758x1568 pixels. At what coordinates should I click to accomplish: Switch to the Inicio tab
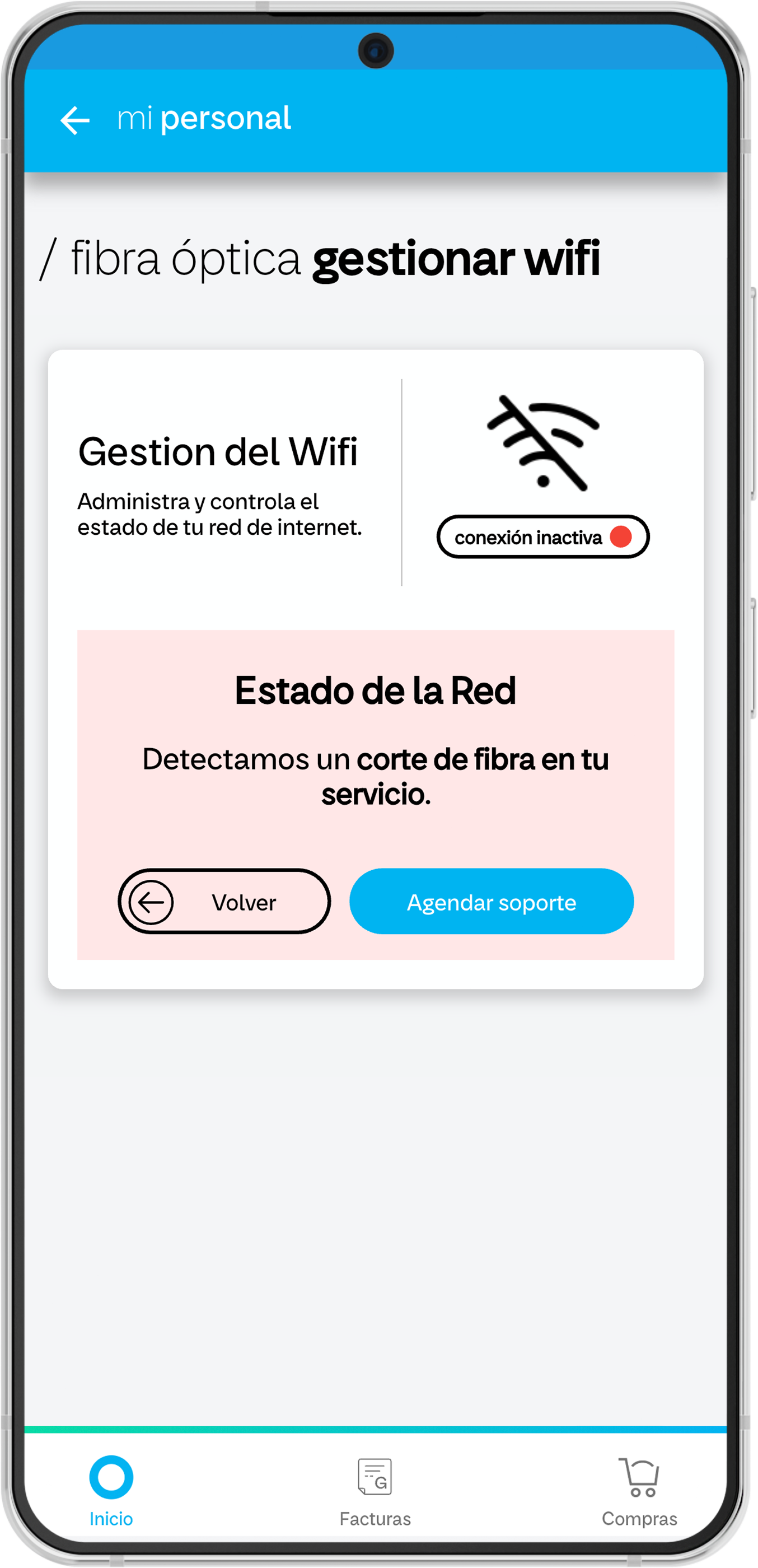coord(111,1490)
